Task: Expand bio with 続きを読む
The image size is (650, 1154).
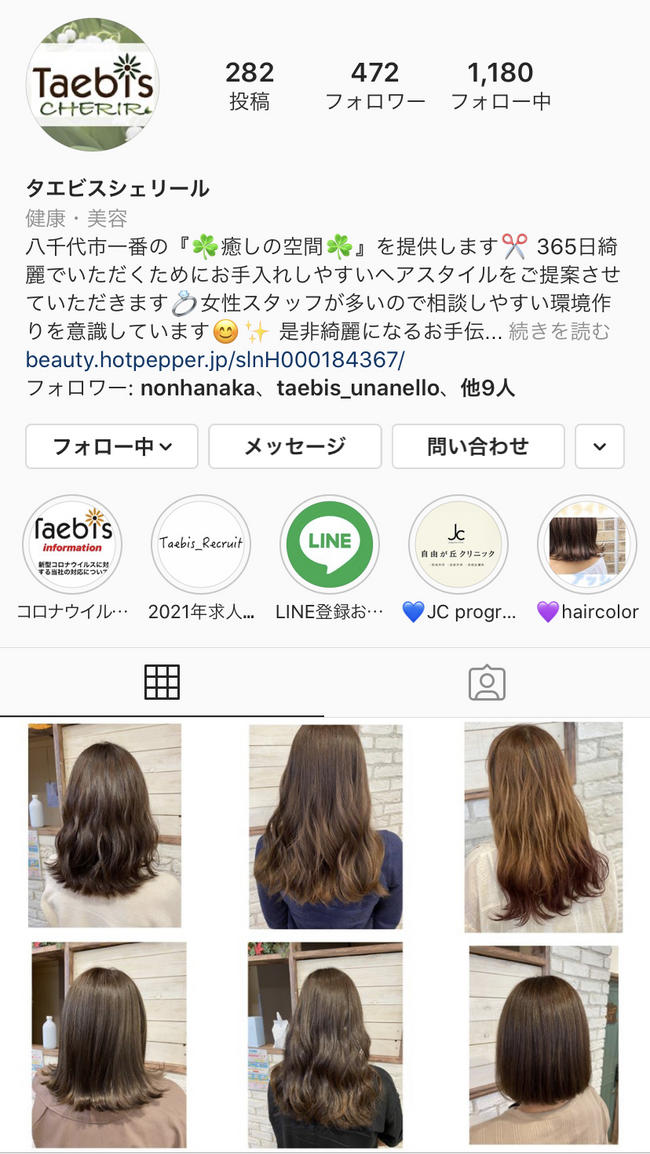Action: (x=559, y=332)
